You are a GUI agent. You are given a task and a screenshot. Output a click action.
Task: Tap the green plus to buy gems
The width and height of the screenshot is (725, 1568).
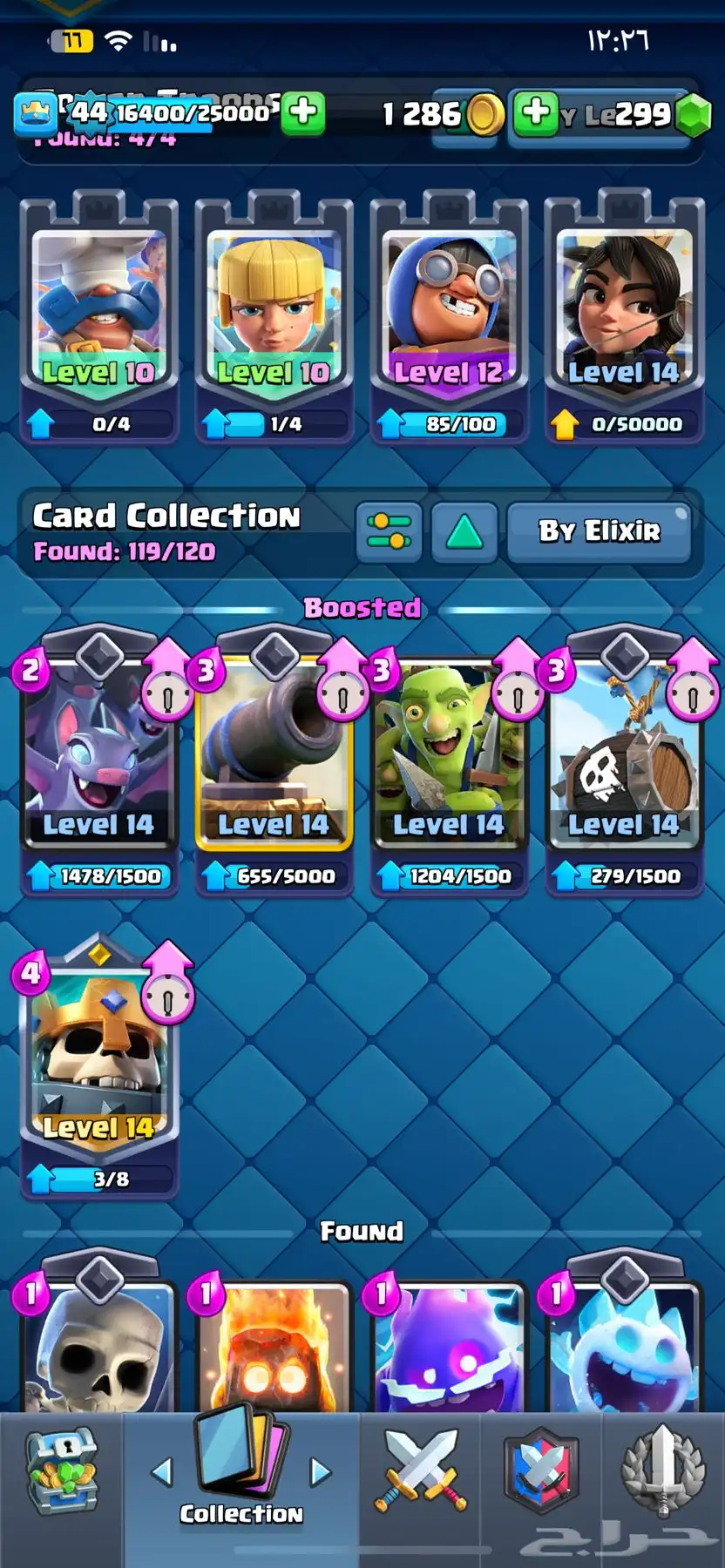(x=534, y=113)
